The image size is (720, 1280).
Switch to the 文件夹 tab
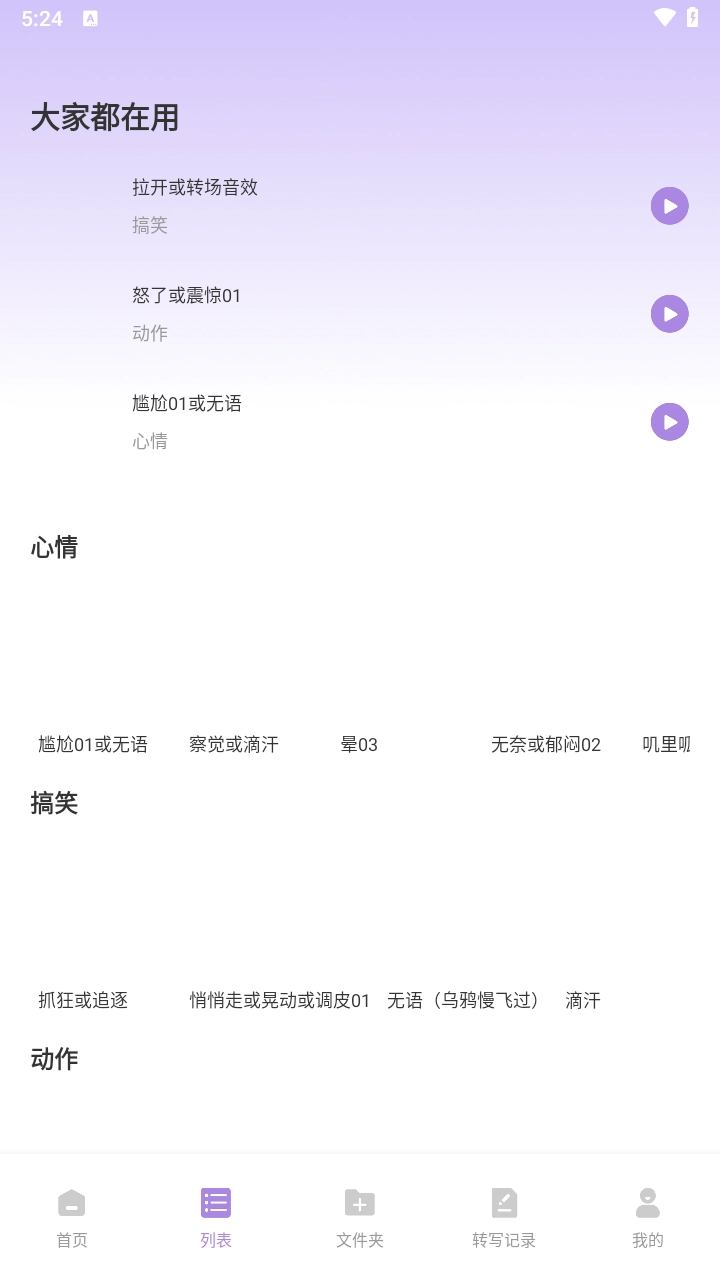pyautogui.click(x=360, y=1218)
